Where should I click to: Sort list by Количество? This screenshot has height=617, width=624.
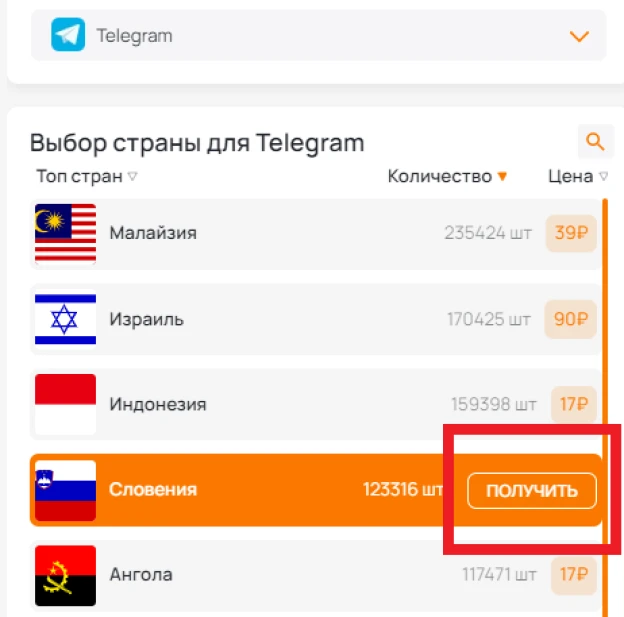[x=447, y=176]
